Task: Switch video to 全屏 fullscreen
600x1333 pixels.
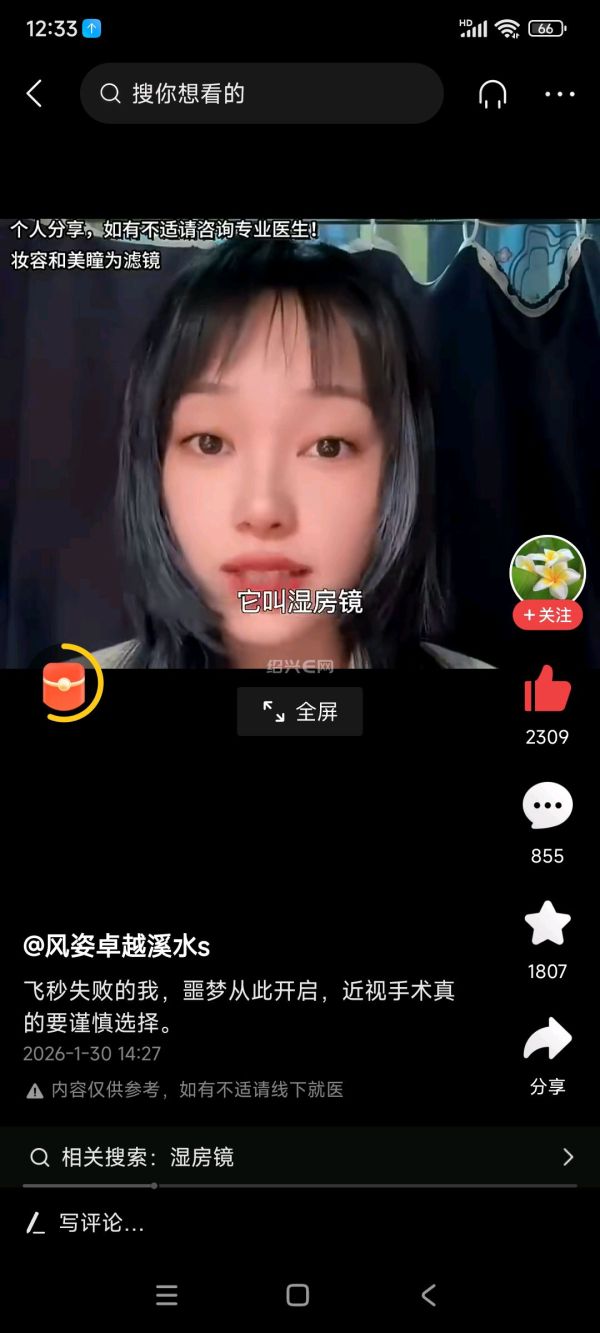Action: pyautogui.click(x=300, y=711)
